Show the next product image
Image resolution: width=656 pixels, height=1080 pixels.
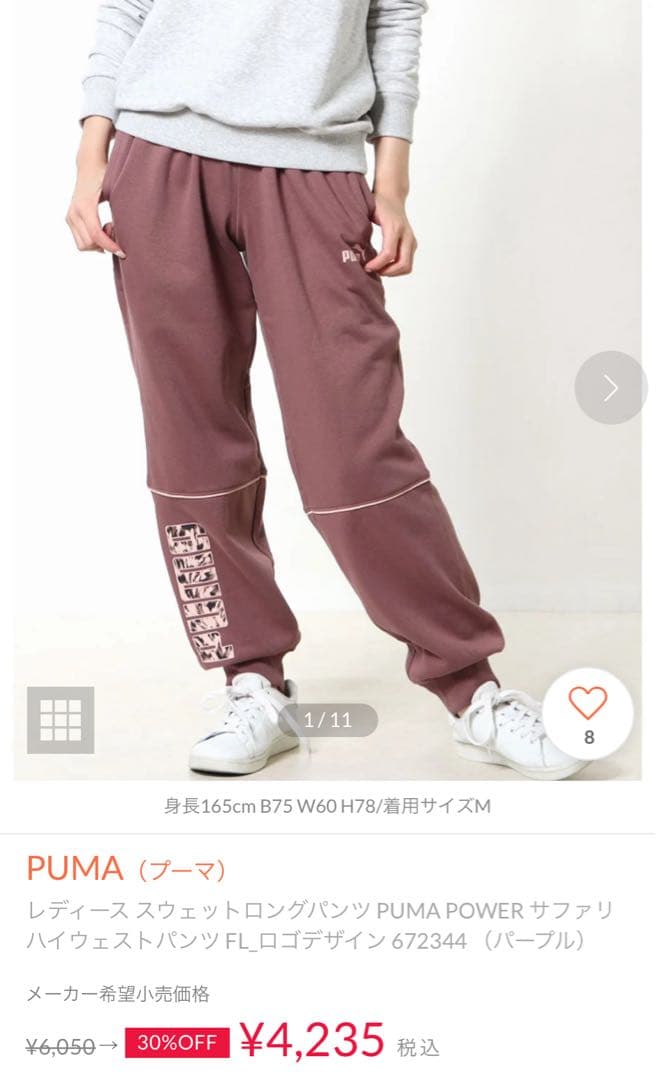tap(611, 388)
